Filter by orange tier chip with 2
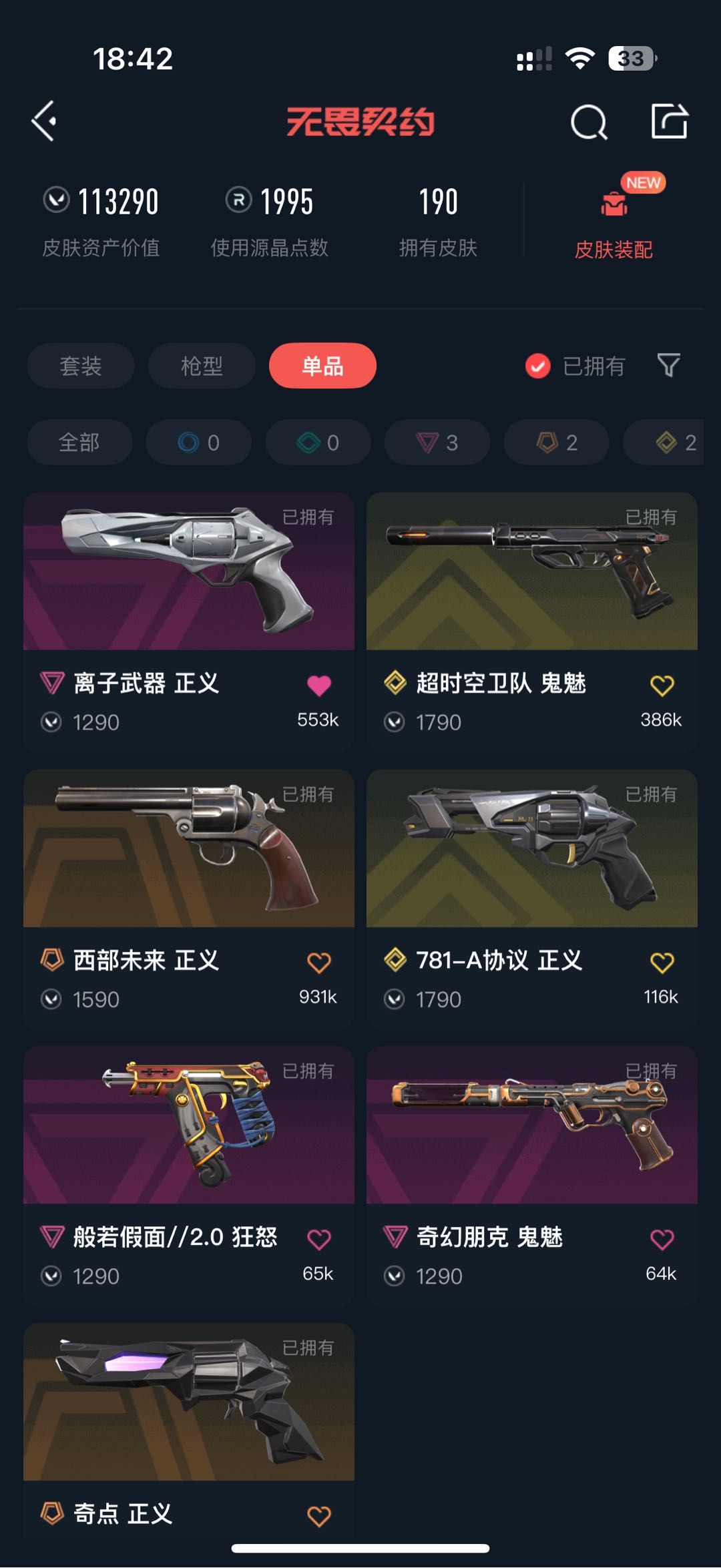 pyautogui.click(x=557, y=442)
